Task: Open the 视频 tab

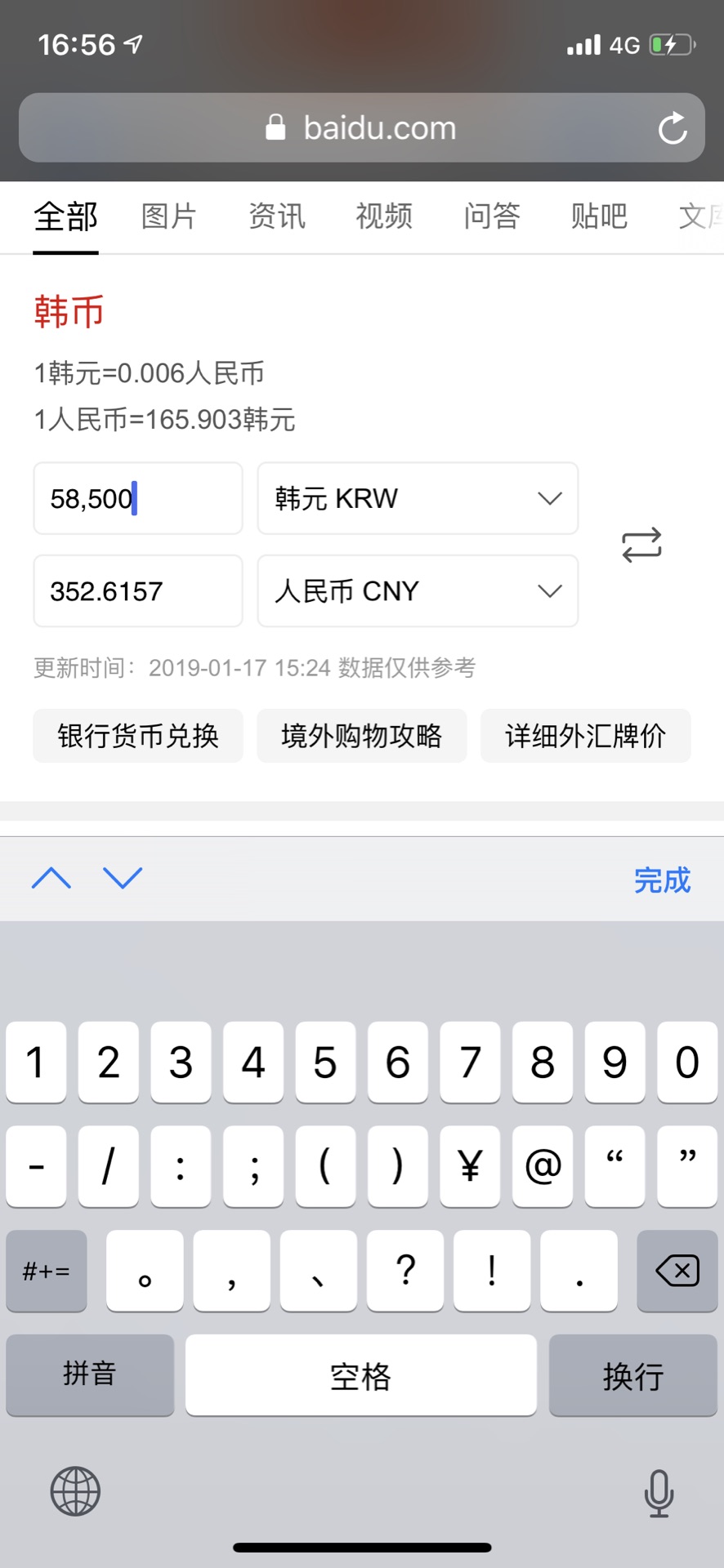Action: [x=384, y=216]
